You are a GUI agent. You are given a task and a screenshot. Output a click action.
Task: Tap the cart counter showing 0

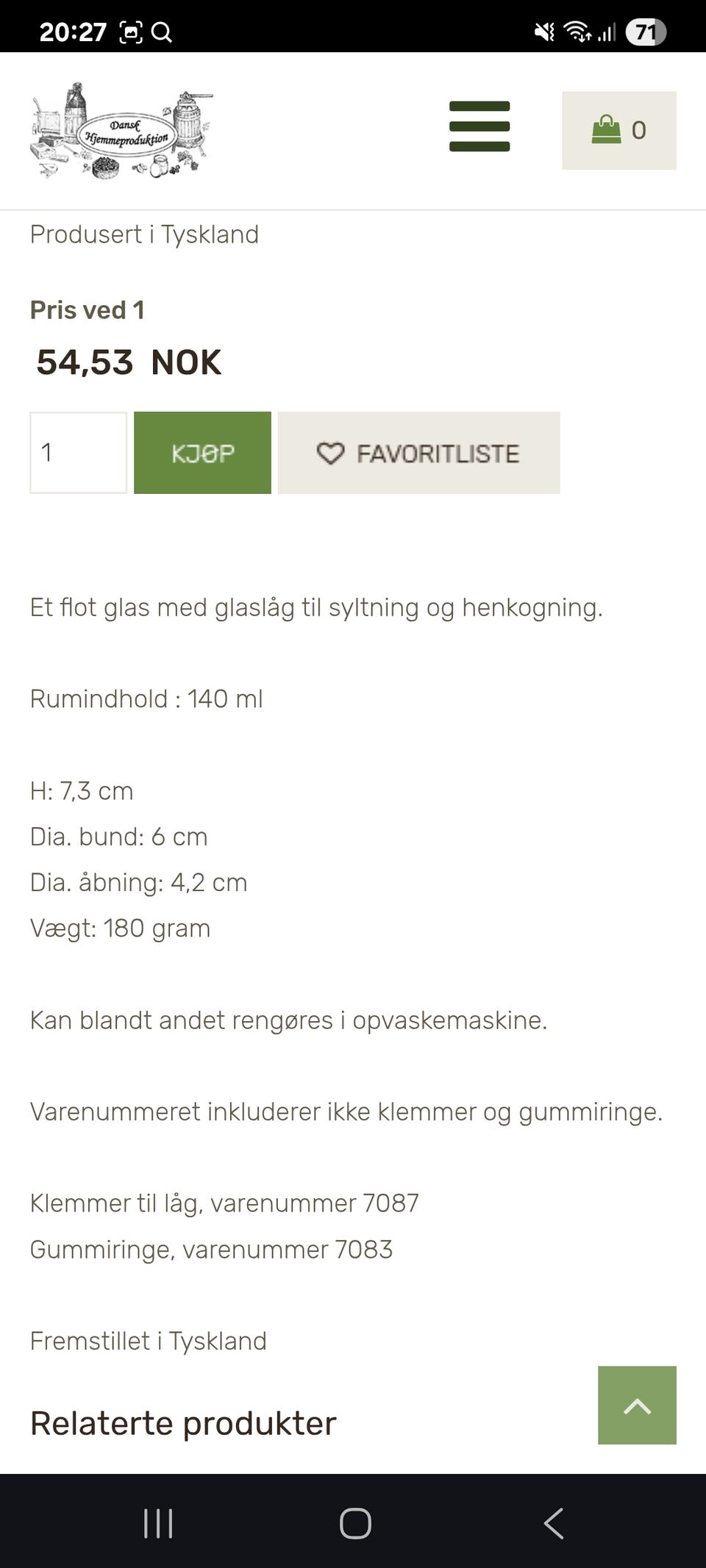click(x=638, y=130)
